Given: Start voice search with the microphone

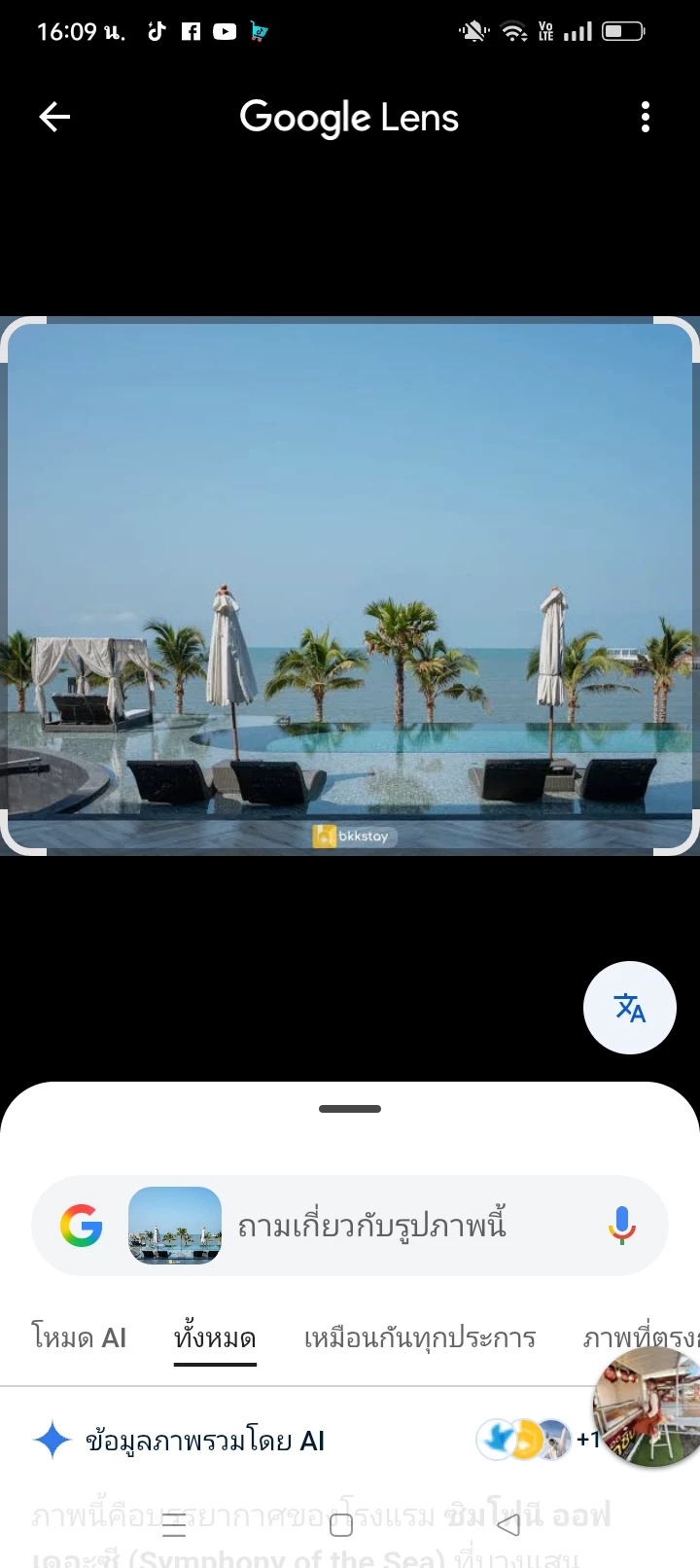Looking at the screenshot, I should click(621, 1226).
